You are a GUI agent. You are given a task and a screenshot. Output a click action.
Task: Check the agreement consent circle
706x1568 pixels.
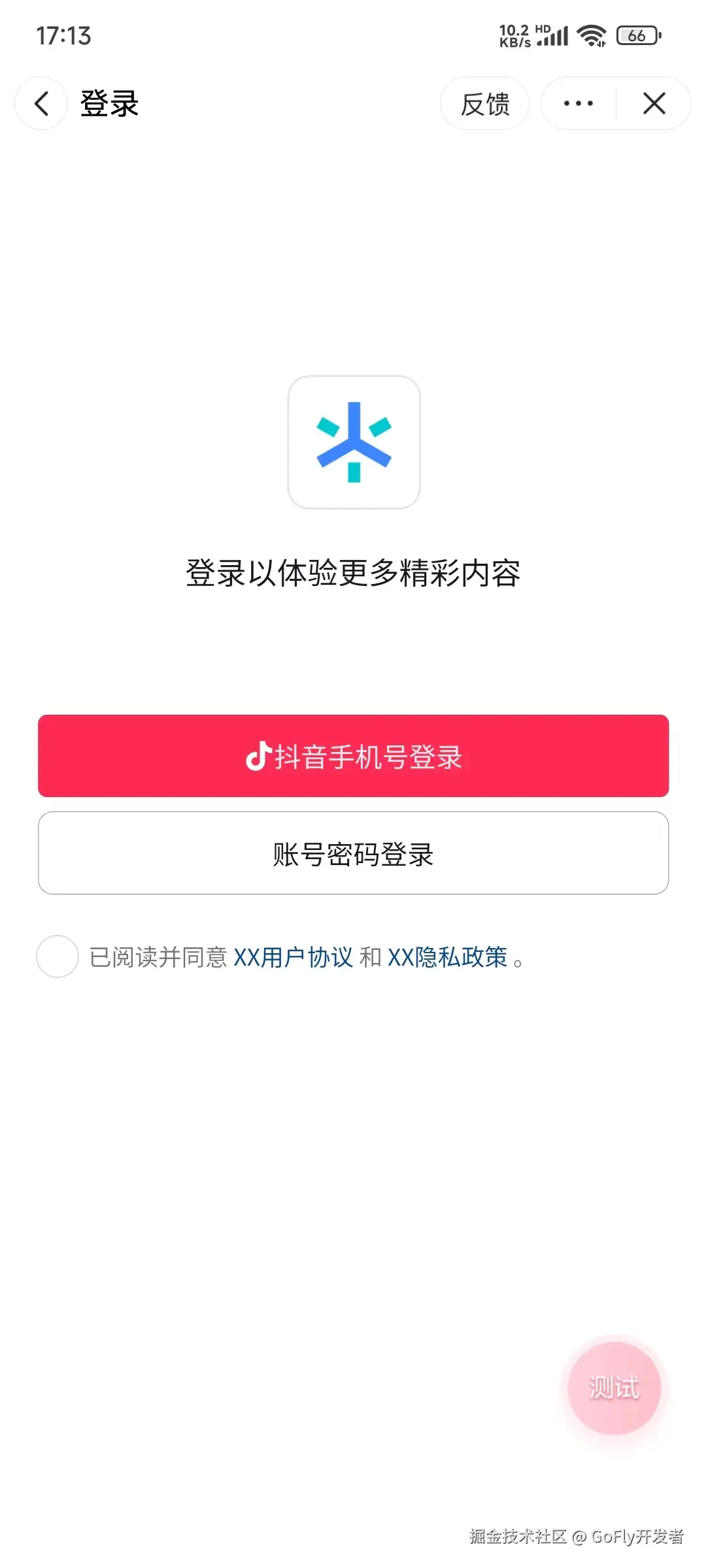click(58, 956)
